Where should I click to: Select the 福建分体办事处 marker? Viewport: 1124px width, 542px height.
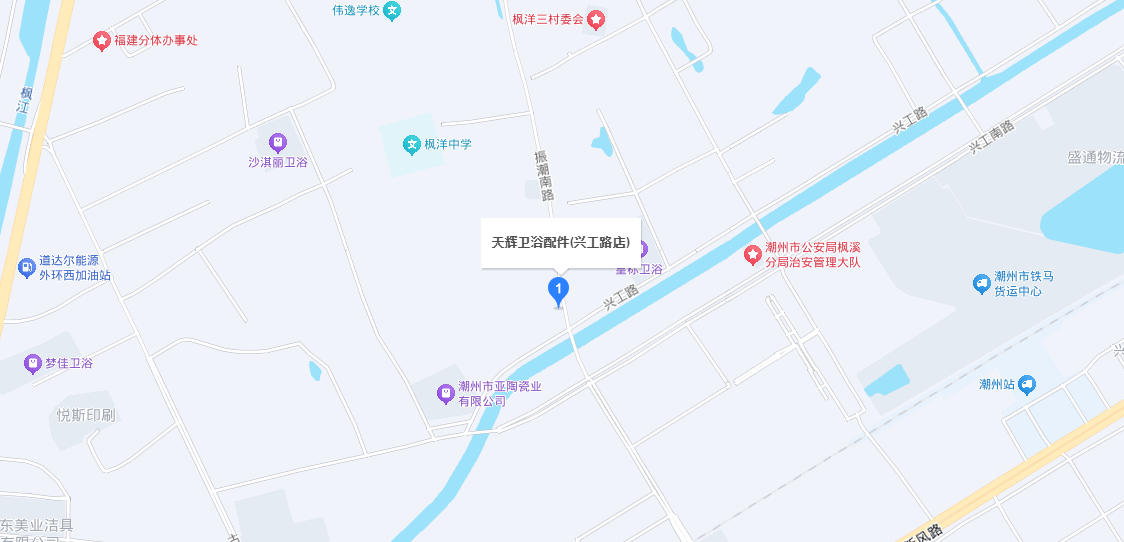click(101, 41)
